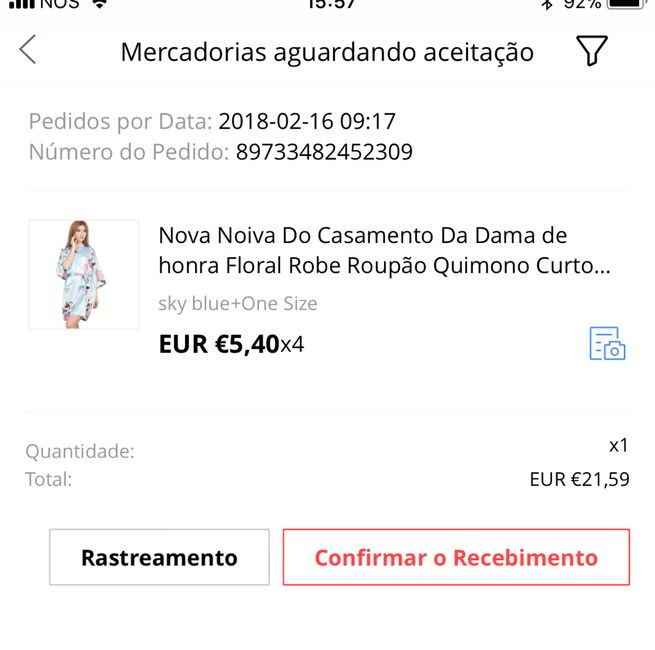The width and height of the screenshot is (655, 650).
Task: Open the photo review icon for the robe
Action: pos(606,343)
